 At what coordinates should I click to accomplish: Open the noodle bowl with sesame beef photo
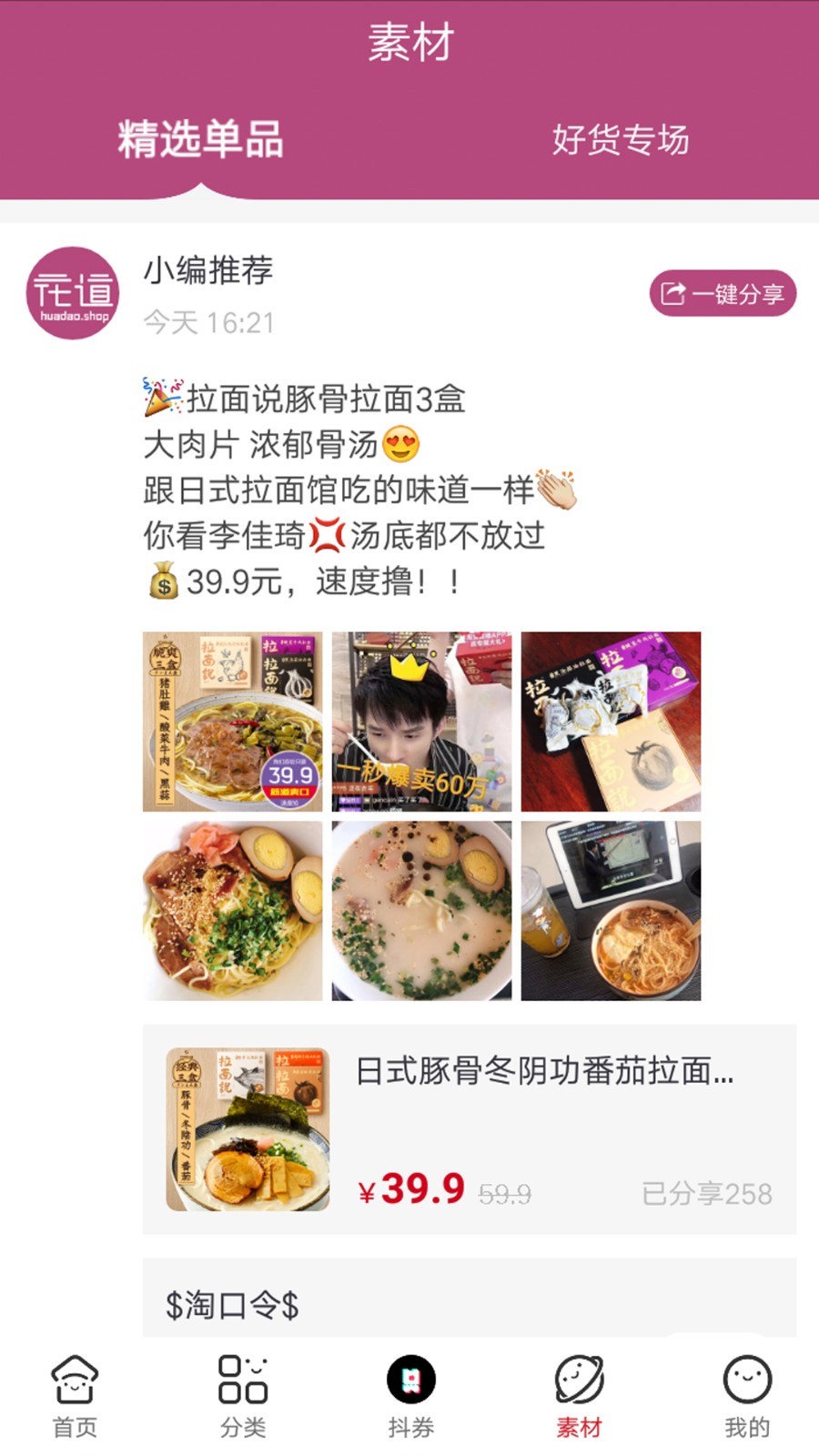[x=233, y=910]
